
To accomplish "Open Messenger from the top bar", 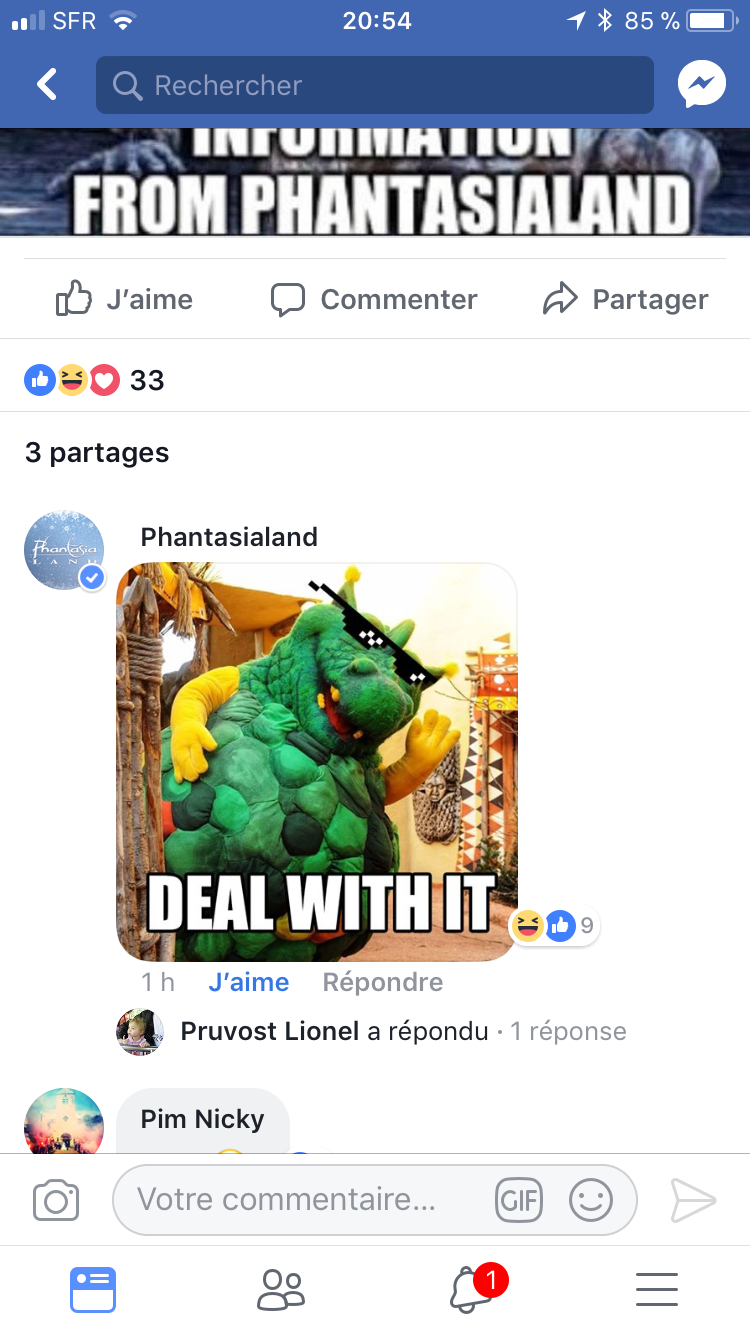I will (701, 85).
